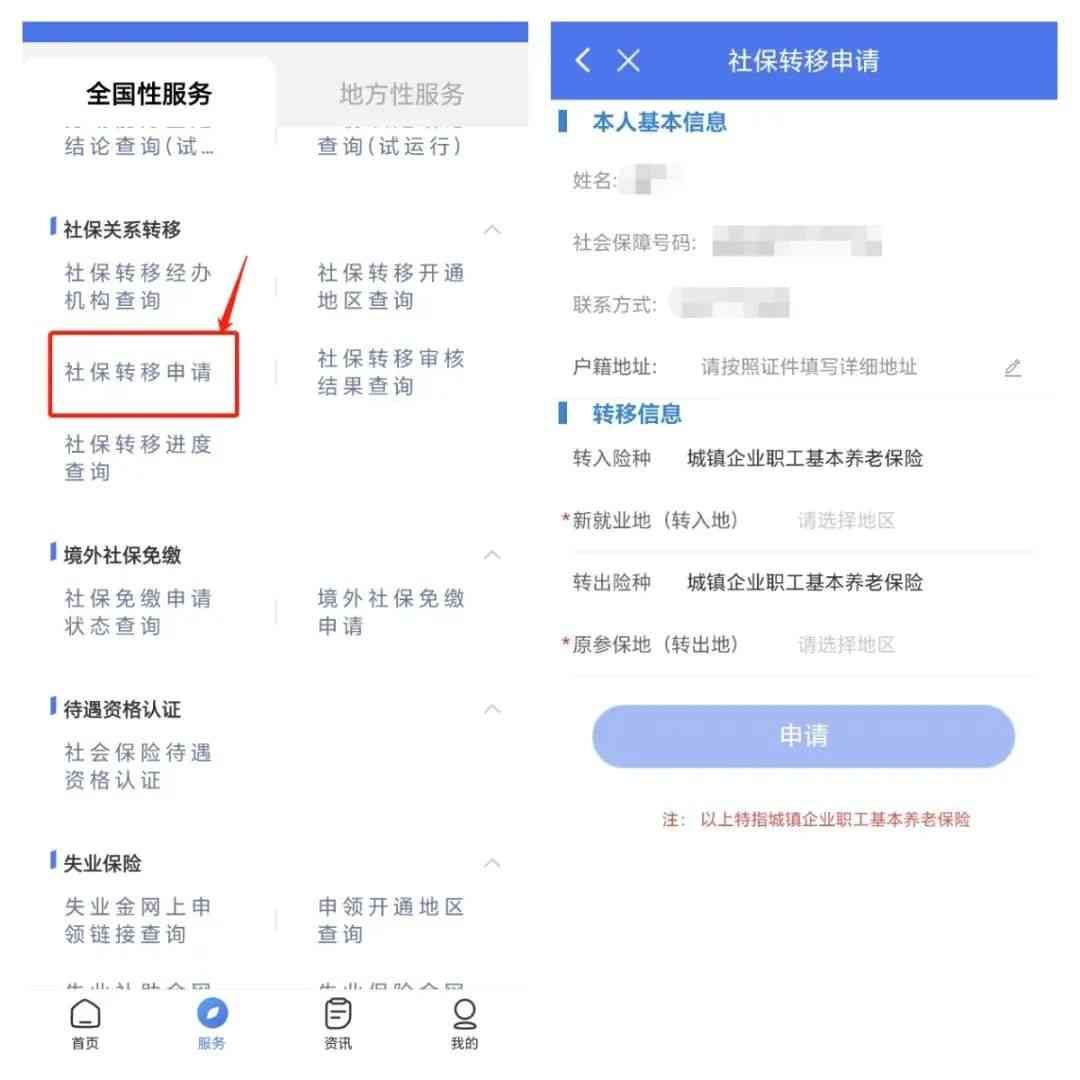The height and width of the screenshot is (1080, 1080).
Task: Select the 全国性服务 tab
Action: pos(149,94)
